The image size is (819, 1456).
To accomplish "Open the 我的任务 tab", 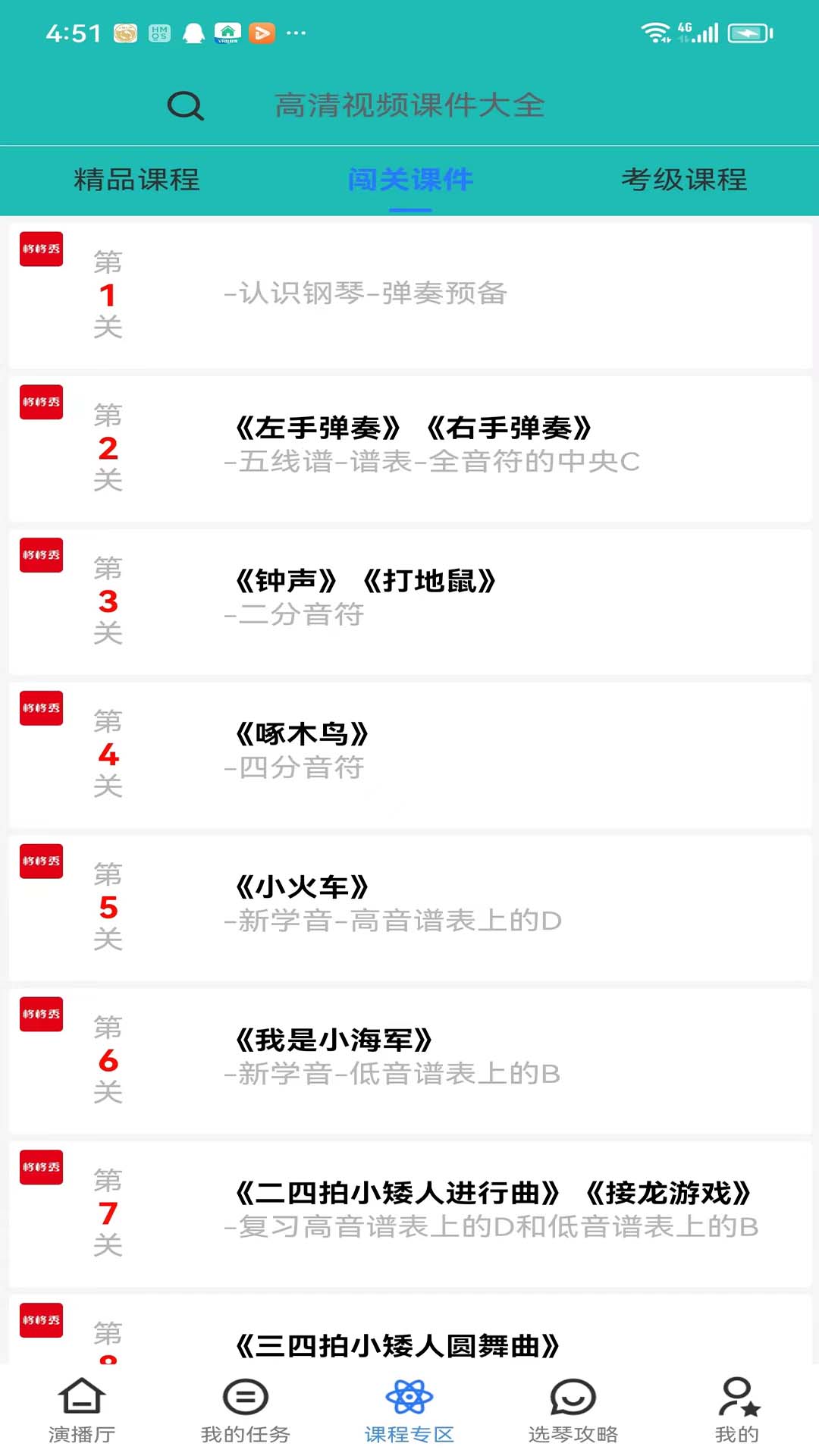I will coord(246,1410).
